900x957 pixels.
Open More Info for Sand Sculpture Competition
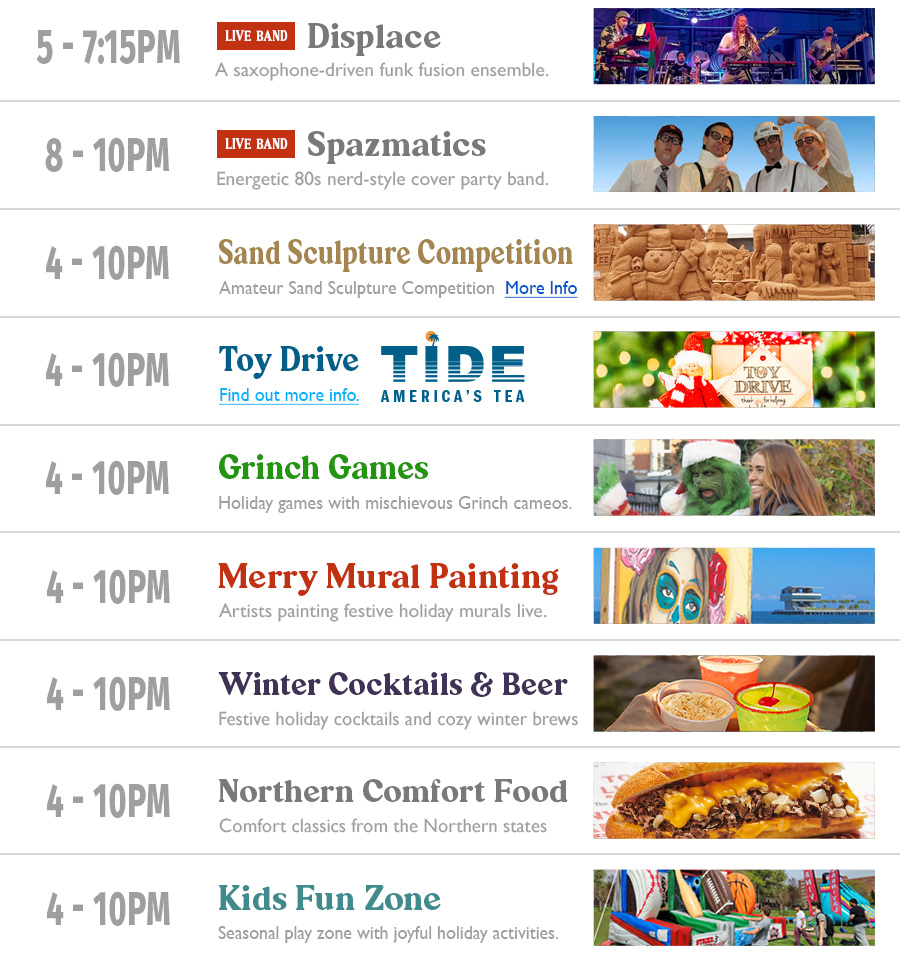540,288
